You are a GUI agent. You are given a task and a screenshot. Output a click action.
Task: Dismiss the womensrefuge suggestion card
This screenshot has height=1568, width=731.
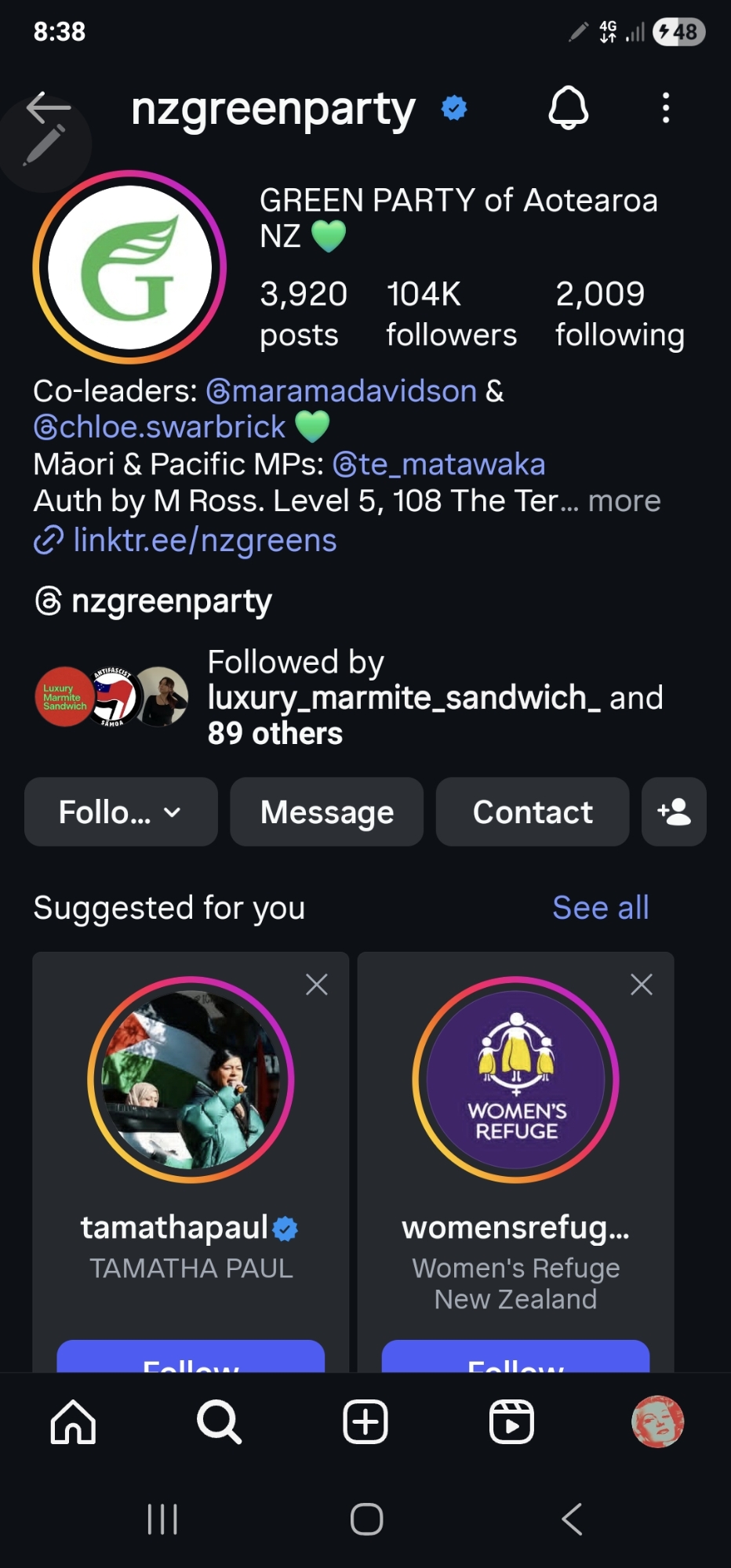(642, 984)
